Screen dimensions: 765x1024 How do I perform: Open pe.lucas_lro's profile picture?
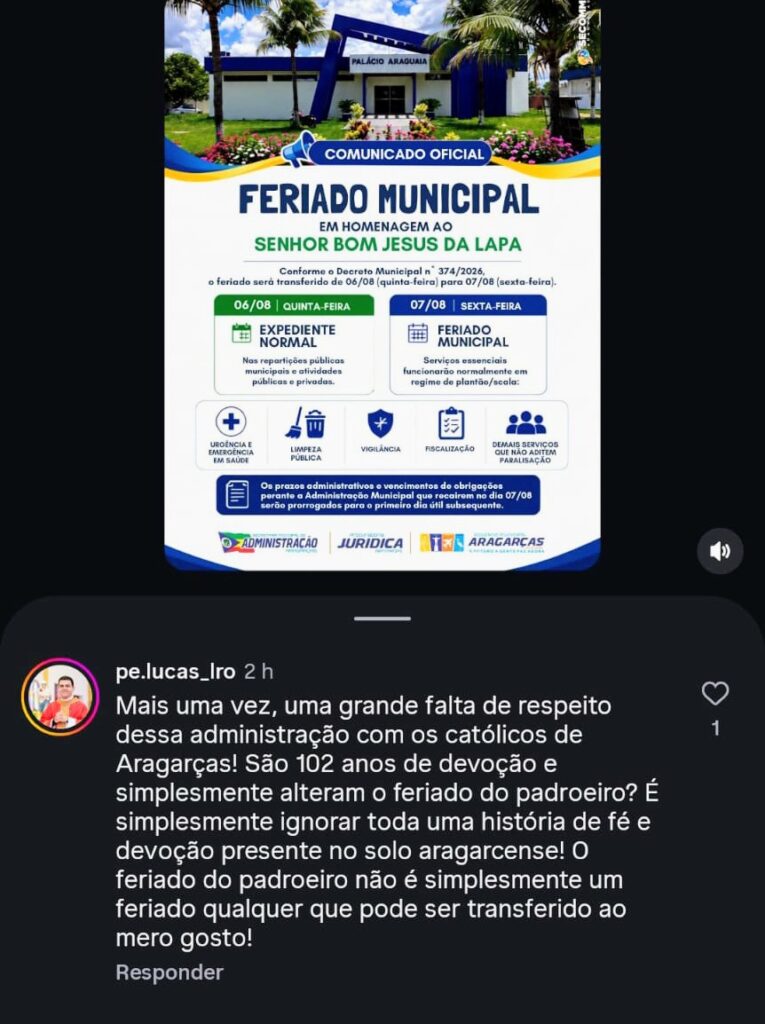(x=60, y=697)
